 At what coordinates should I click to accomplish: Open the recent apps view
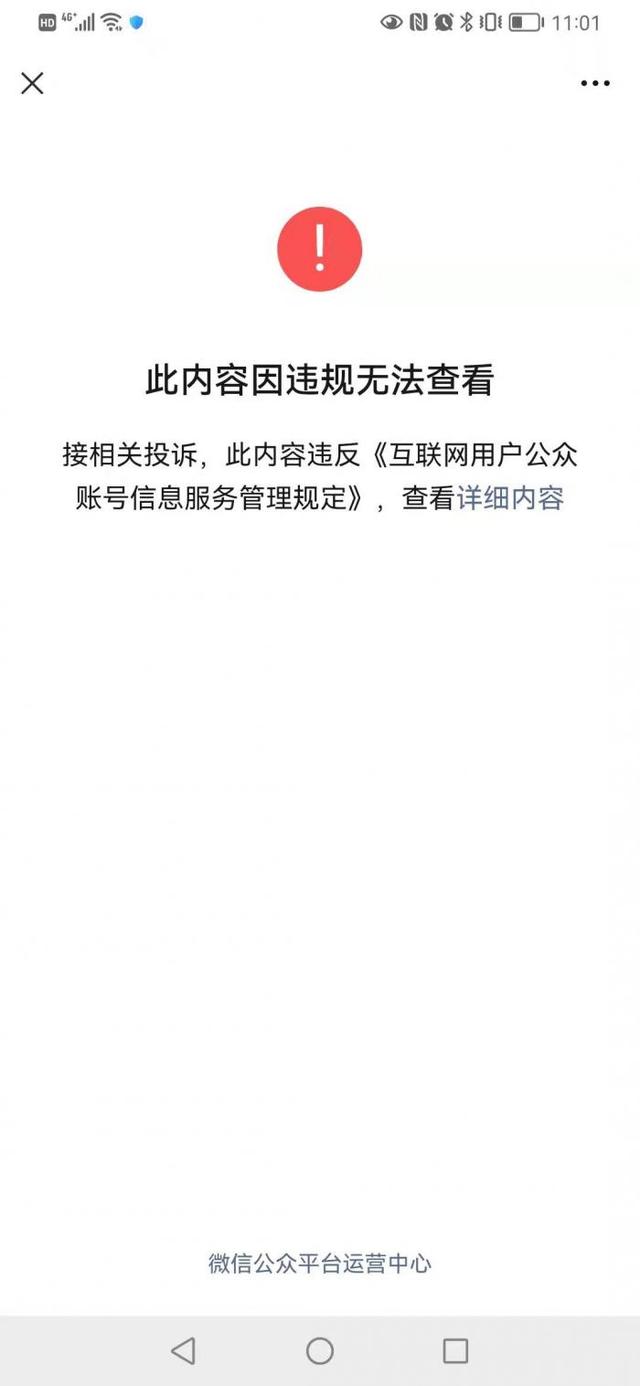pos(455,1351)
